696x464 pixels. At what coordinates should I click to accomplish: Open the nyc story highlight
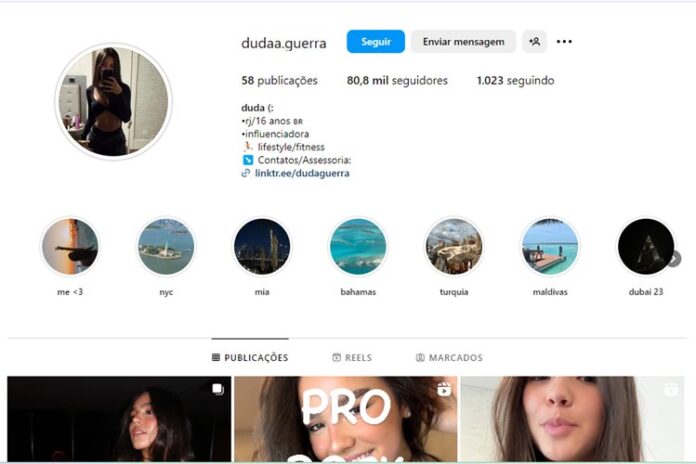point(166,247)
